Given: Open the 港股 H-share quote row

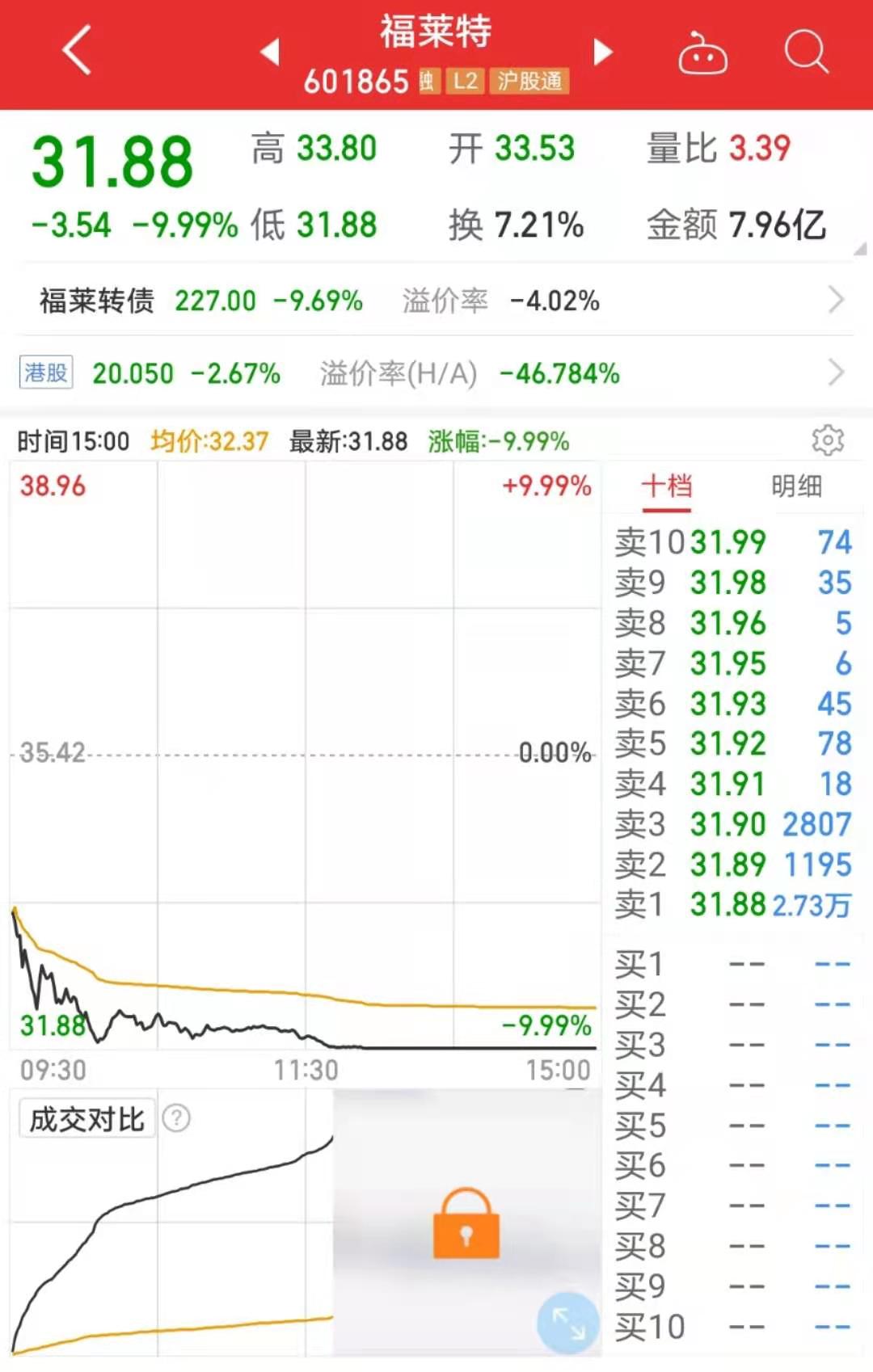Looking at the screenshot, I should pos(436,373).
